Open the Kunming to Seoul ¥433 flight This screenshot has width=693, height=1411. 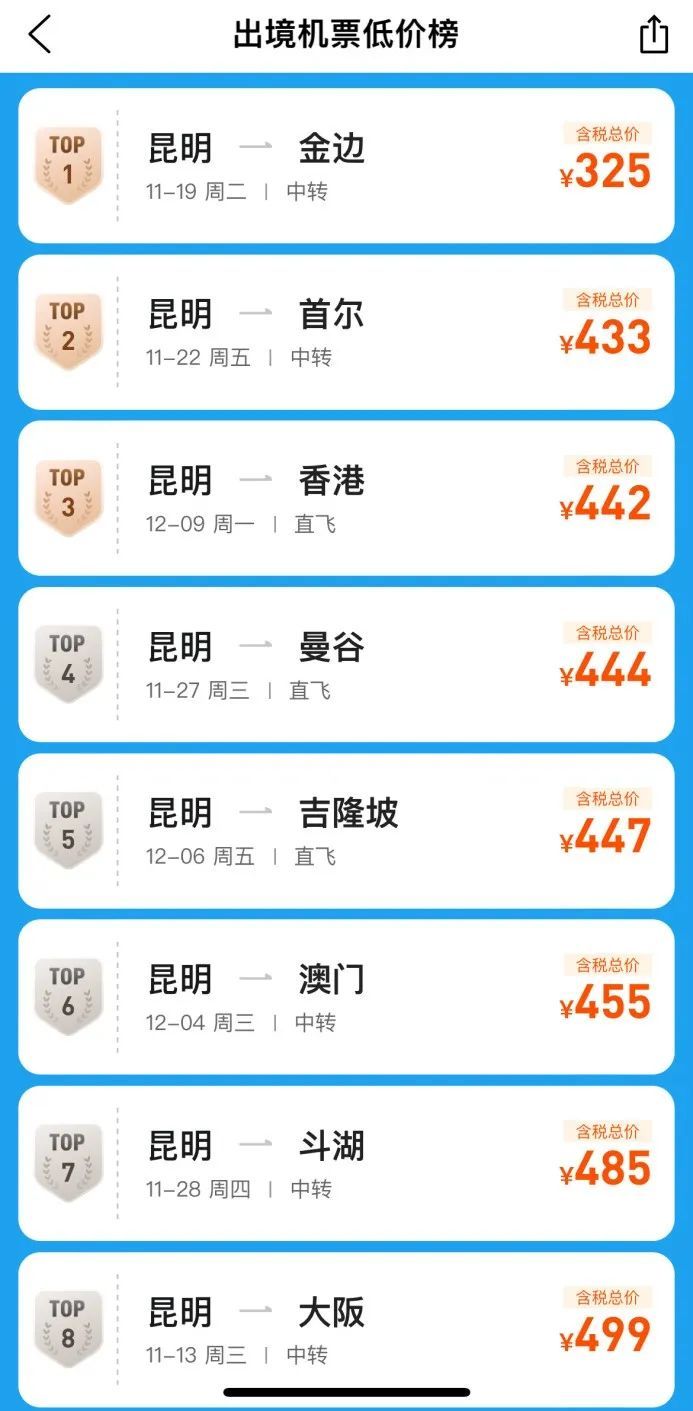point(346,332)
